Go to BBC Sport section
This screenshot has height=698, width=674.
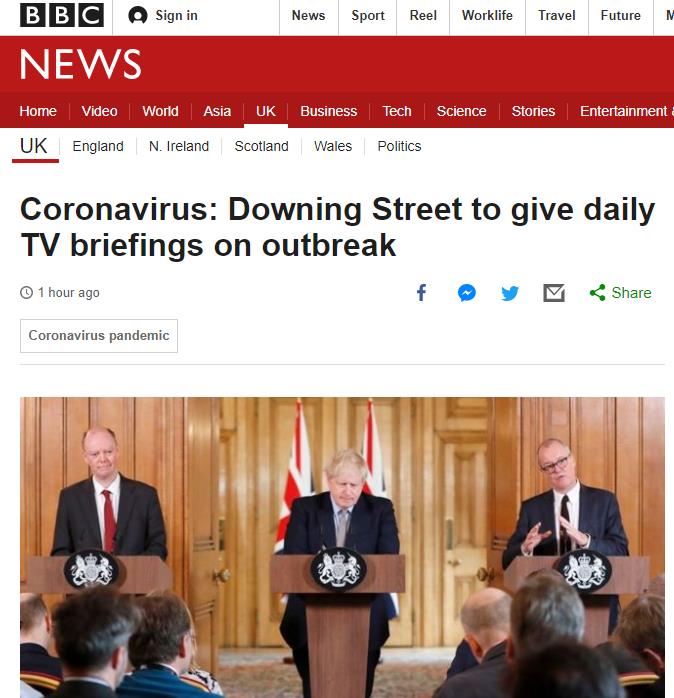(x=368, y=15)
